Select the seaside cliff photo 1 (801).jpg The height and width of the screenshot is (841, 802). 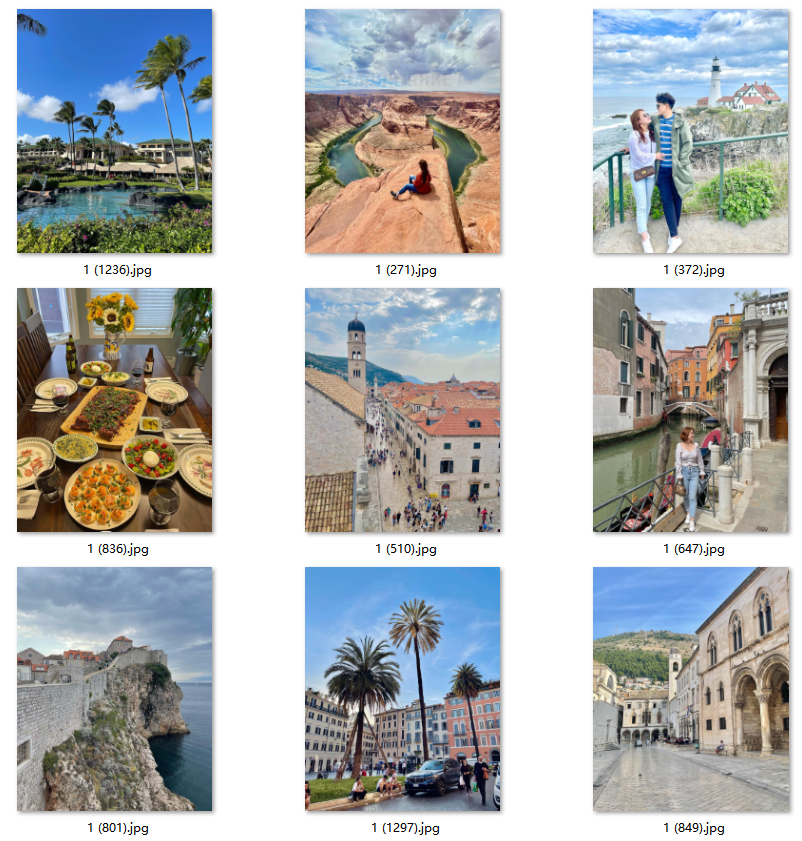pos(114,689)
